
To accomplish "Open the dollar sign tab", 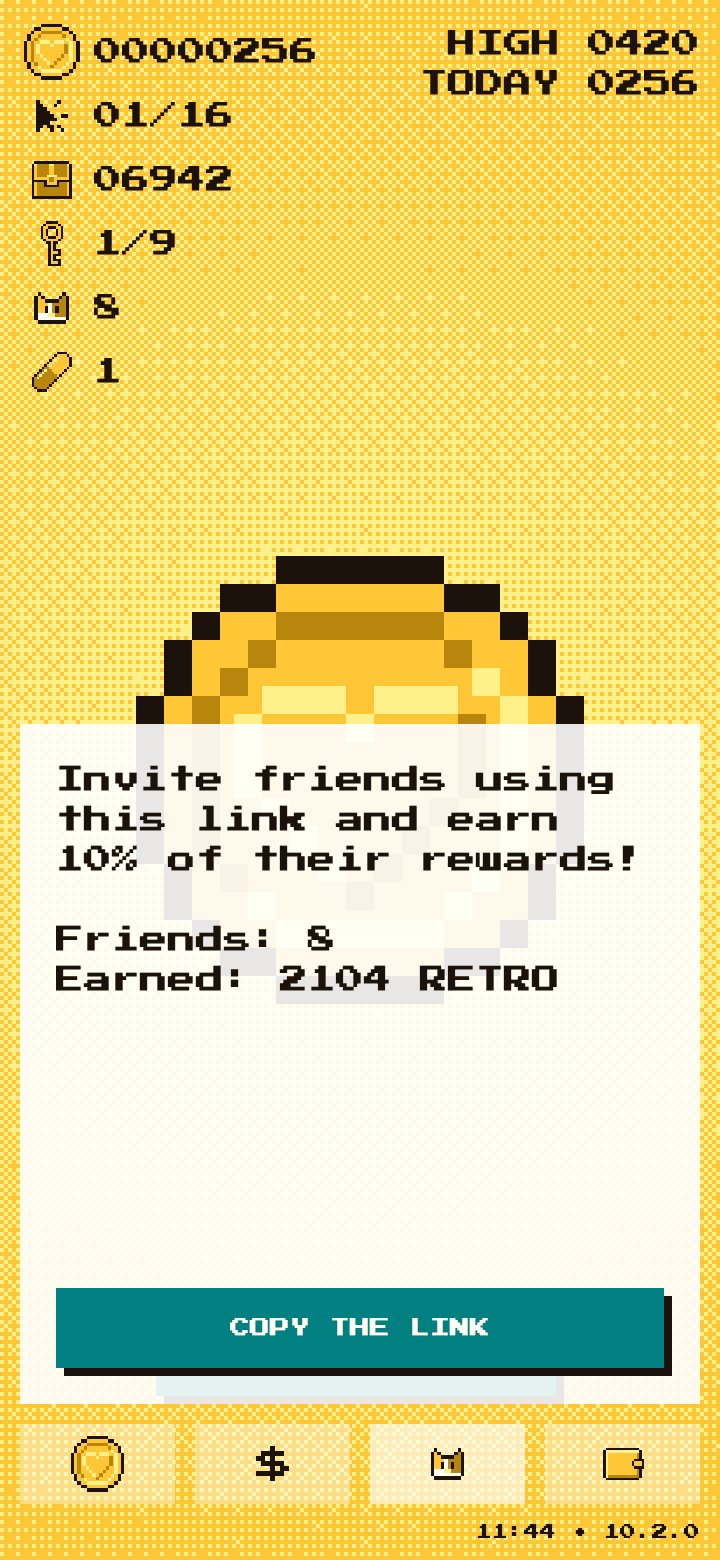I will coord(272,1464).
